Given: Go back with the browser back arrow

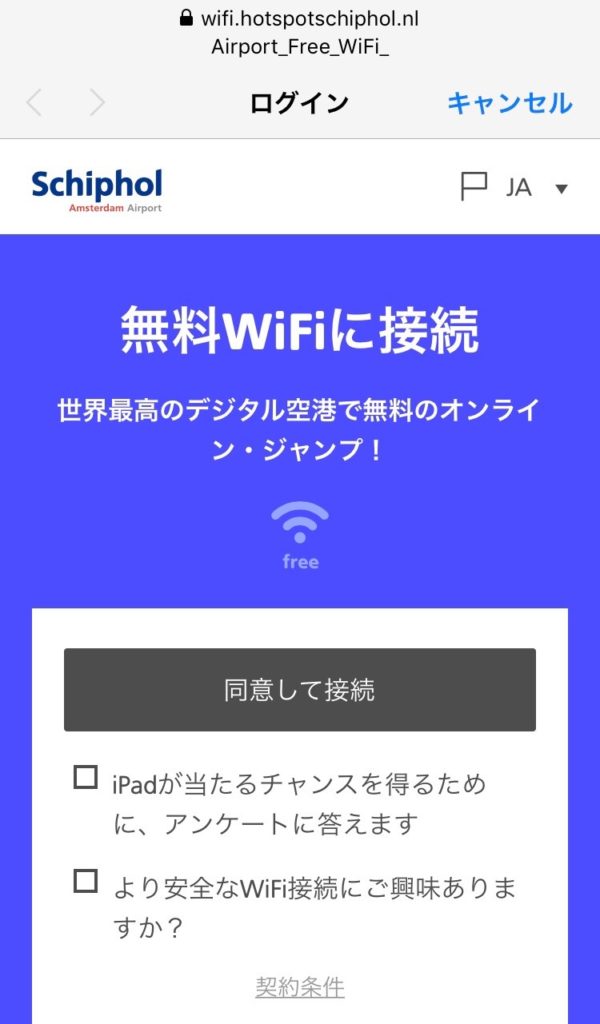Looking at the screenshot, I should tap(34, 103).
